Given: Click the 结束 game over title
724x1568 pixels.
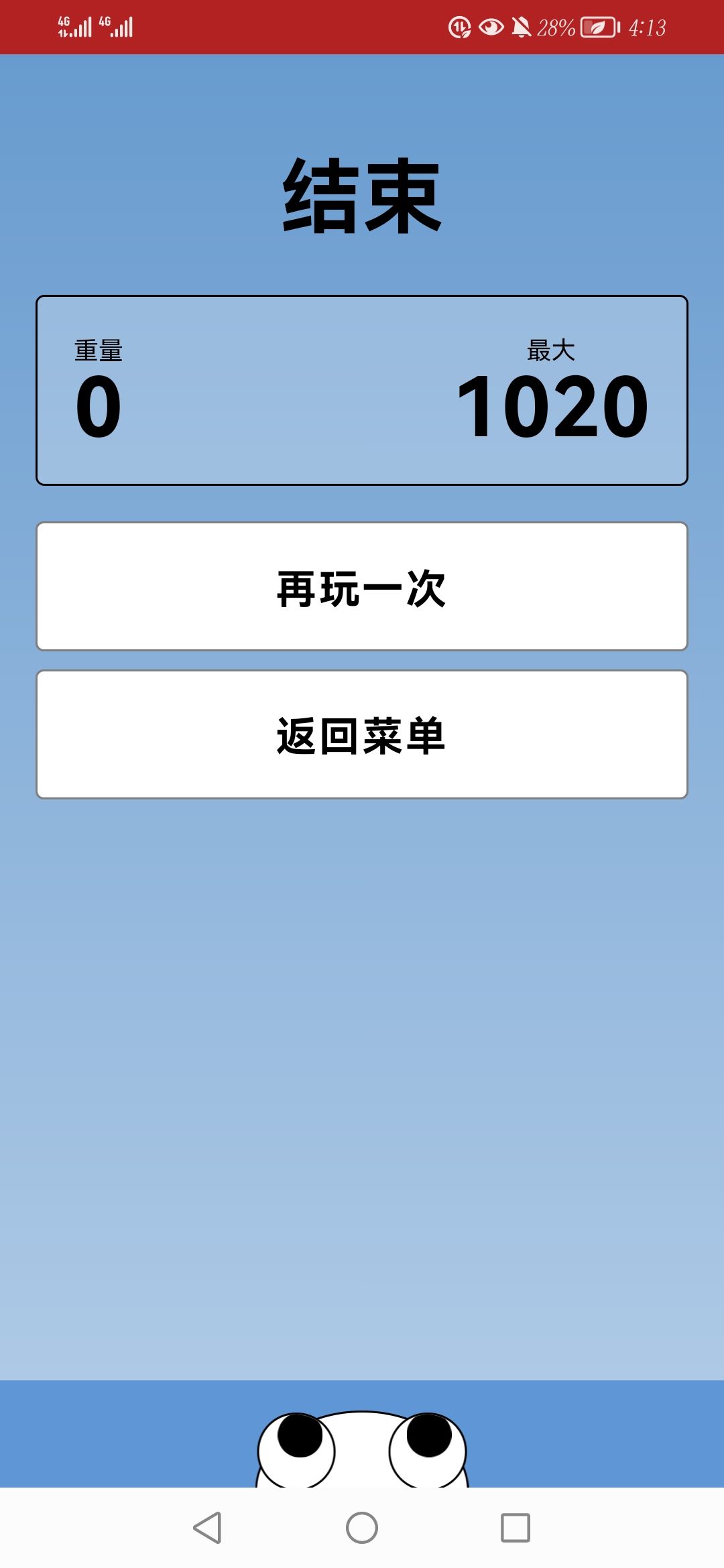Looking at the screenshot, I should pyautogui.click(x=362, y=194).
